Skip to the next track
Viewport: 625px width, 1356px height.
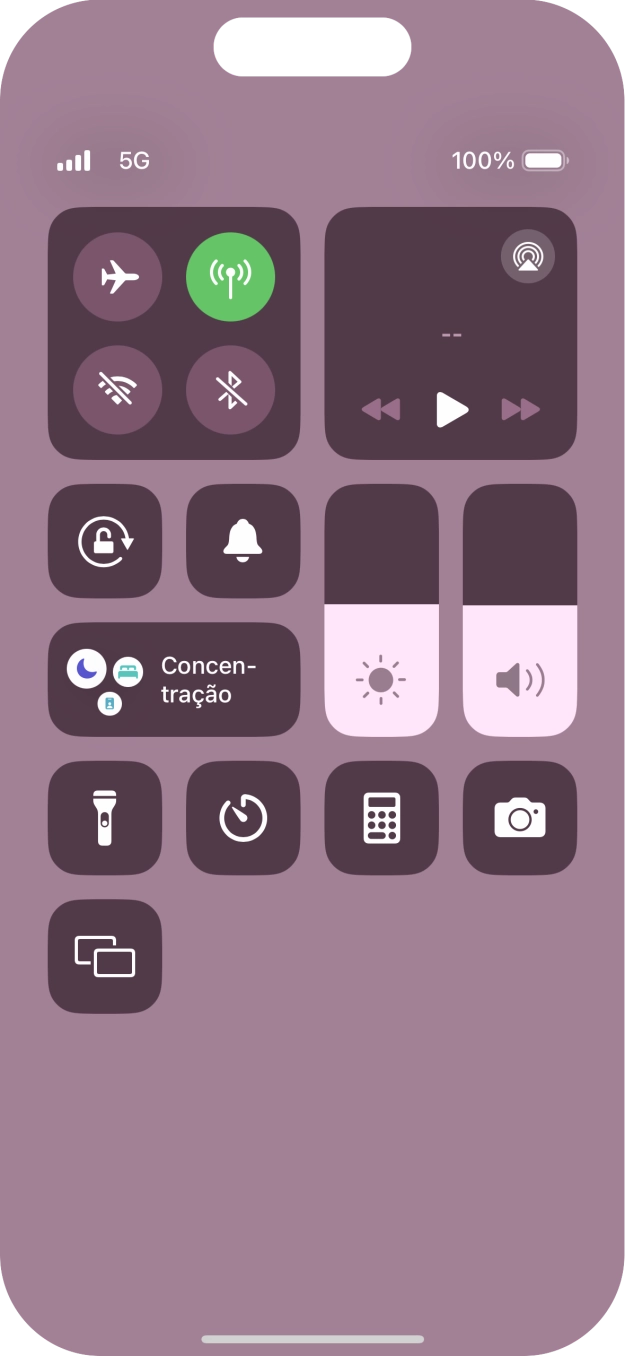(x=521, y=409)
